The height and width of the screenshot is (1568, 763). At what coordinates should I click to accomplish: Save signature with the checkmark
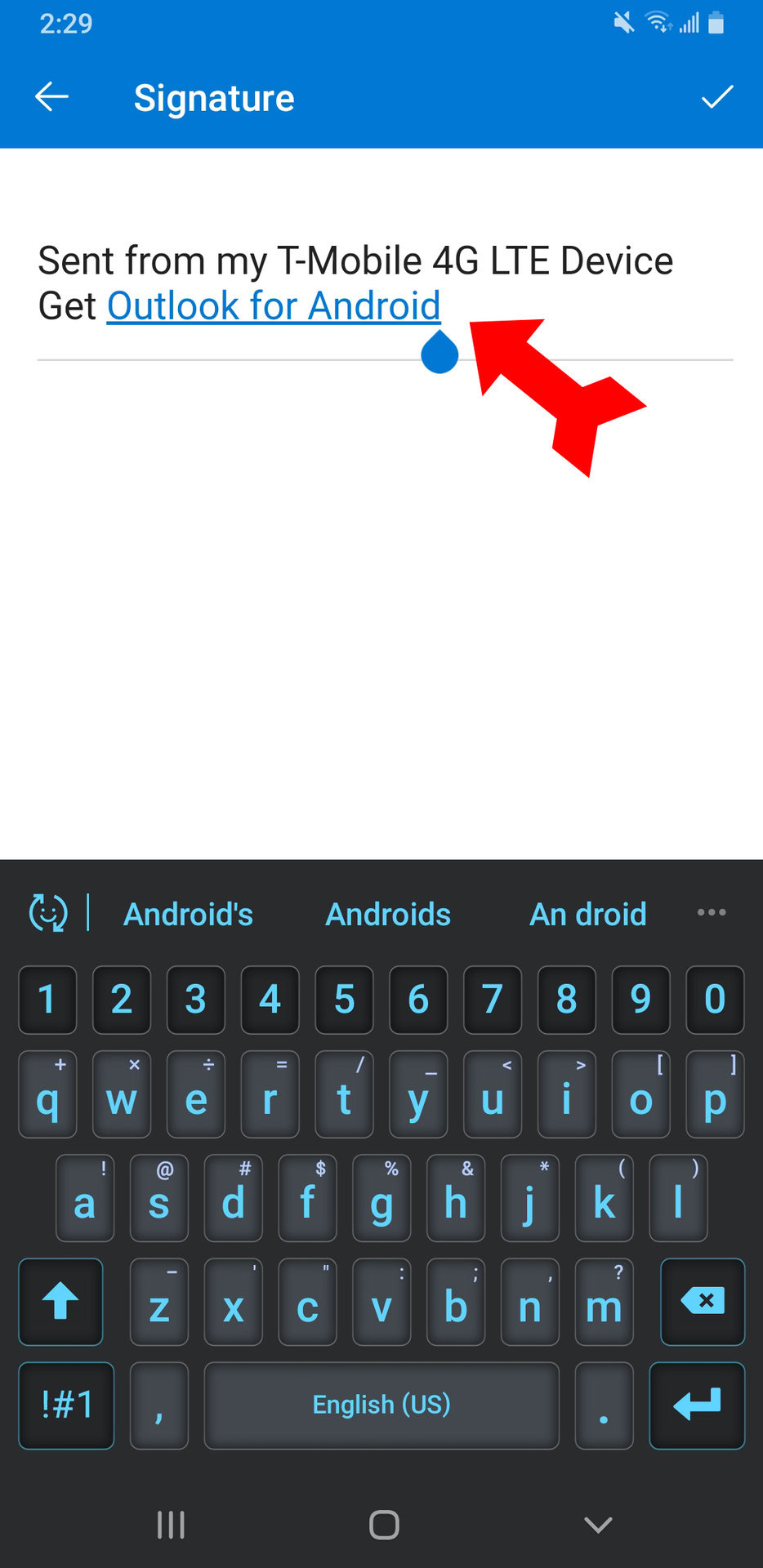tap(717, 97)
